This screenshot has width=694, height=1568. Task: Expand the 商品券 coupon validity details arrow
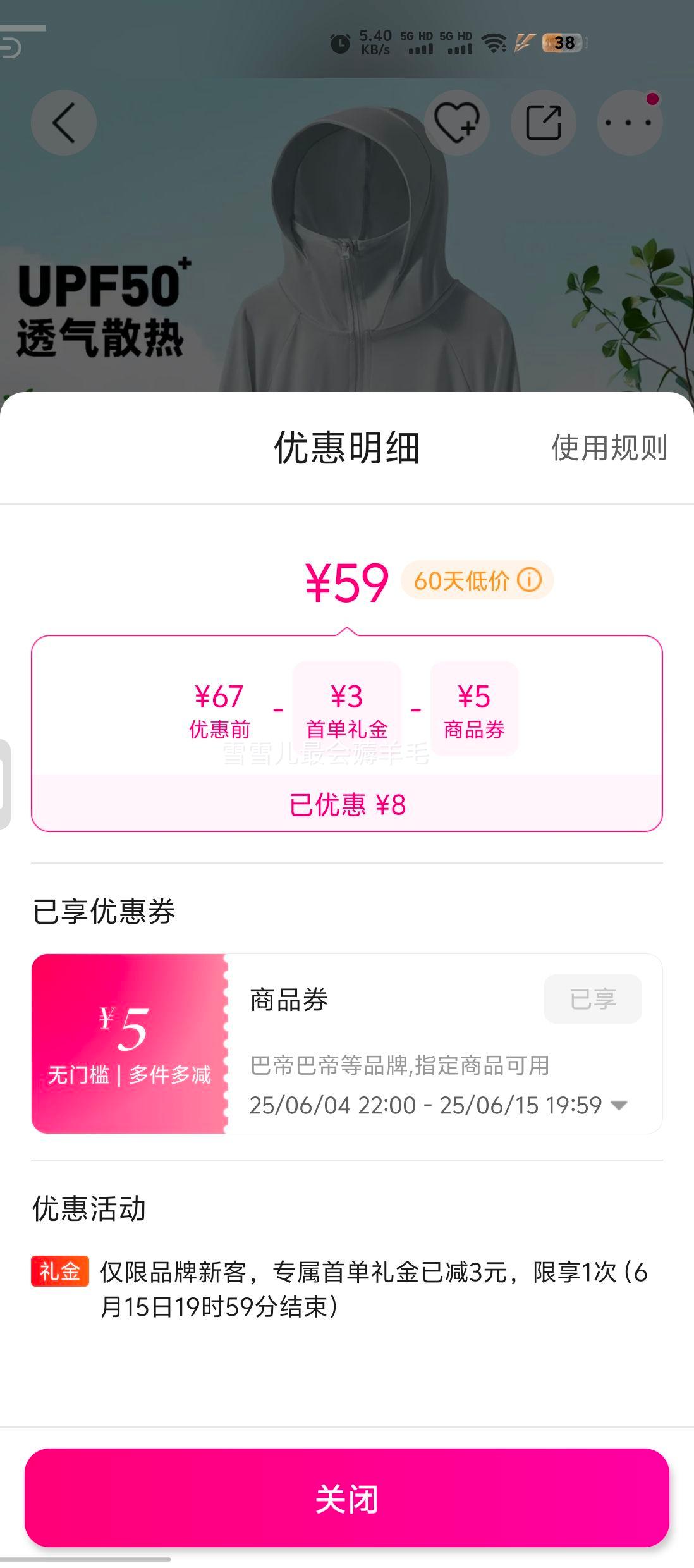pyautogui.click(x=619, y=1105)
